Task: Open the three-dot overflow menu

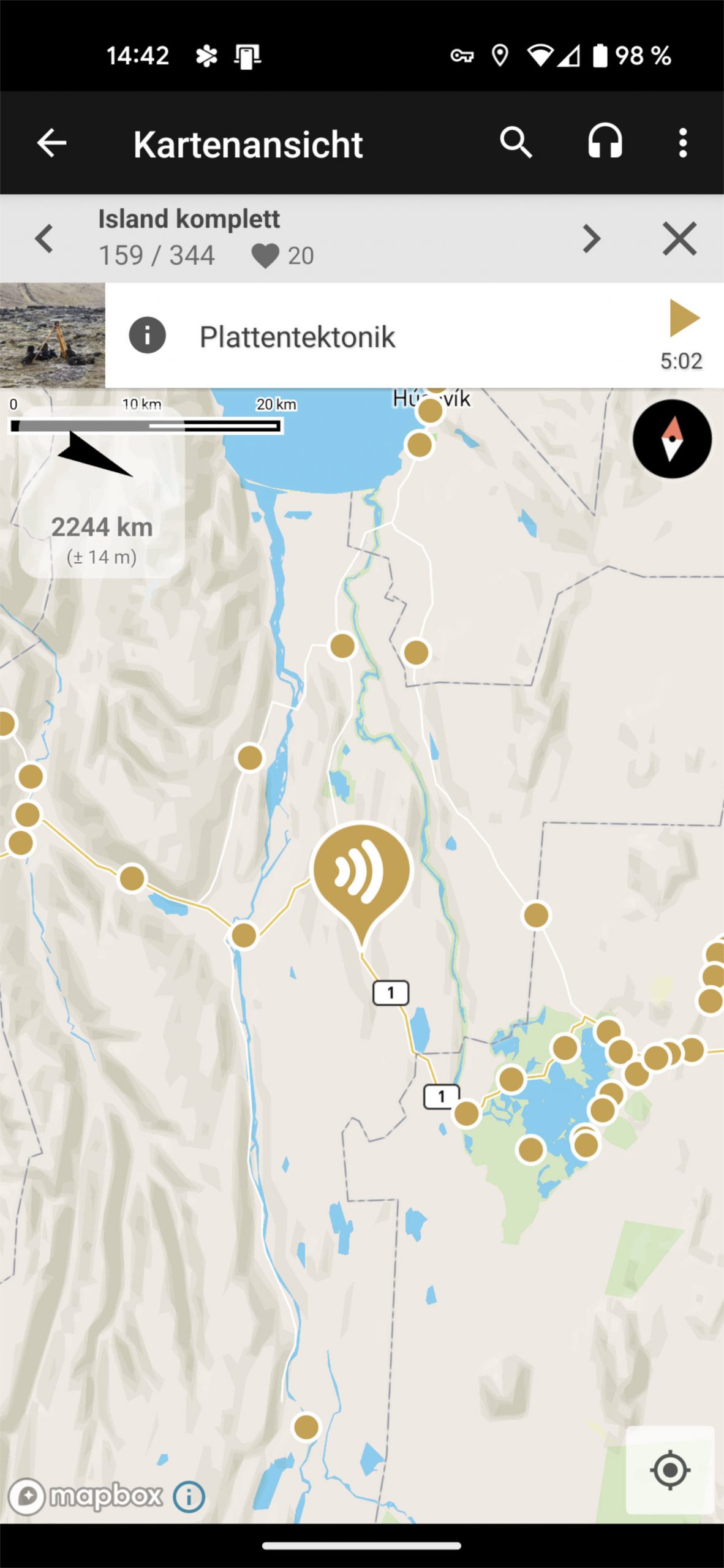Action: point(682,143)
